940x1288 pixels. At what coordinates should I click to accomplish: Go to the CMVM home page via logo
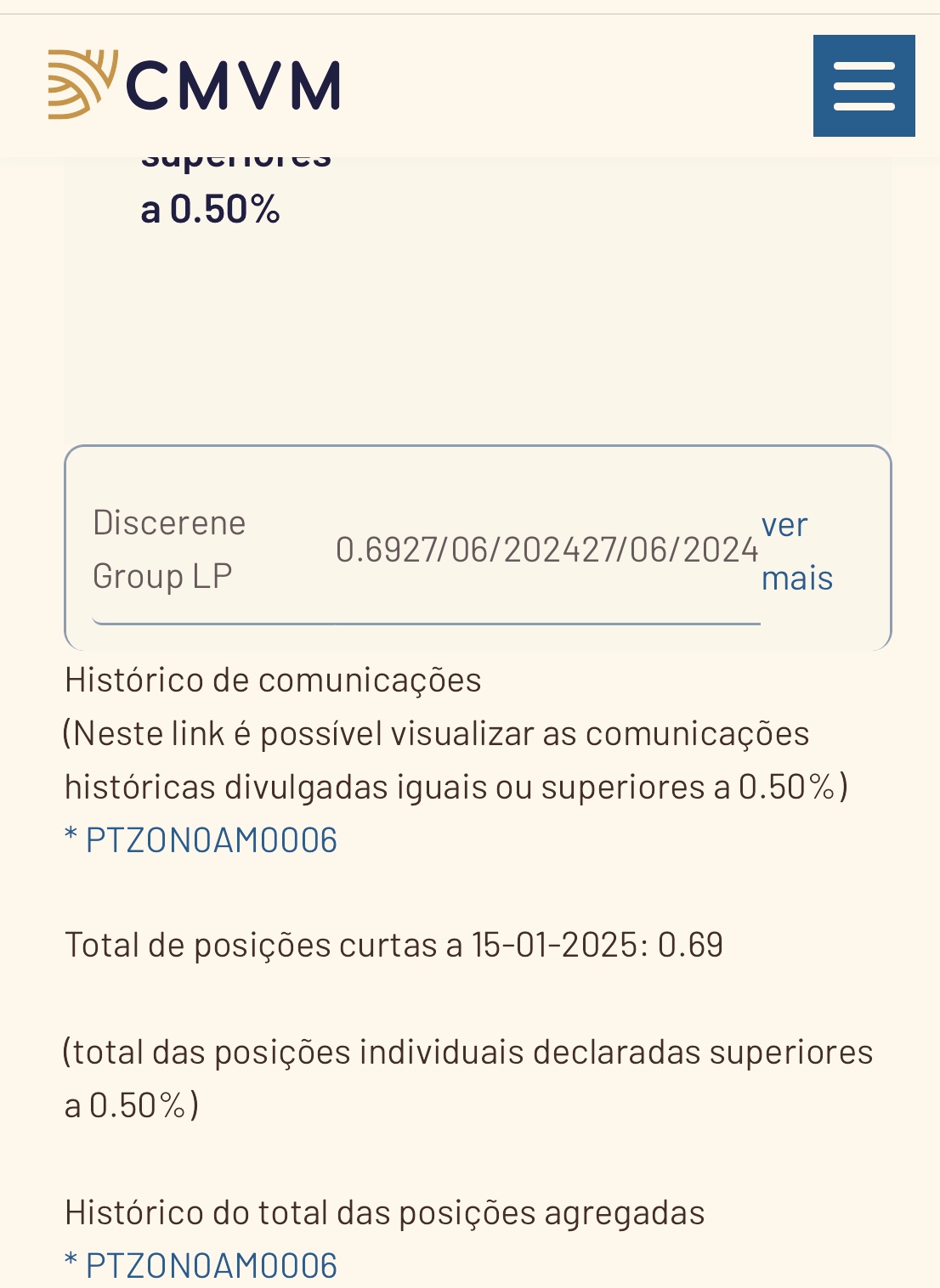pyautogui.click(x=194, y=84)
